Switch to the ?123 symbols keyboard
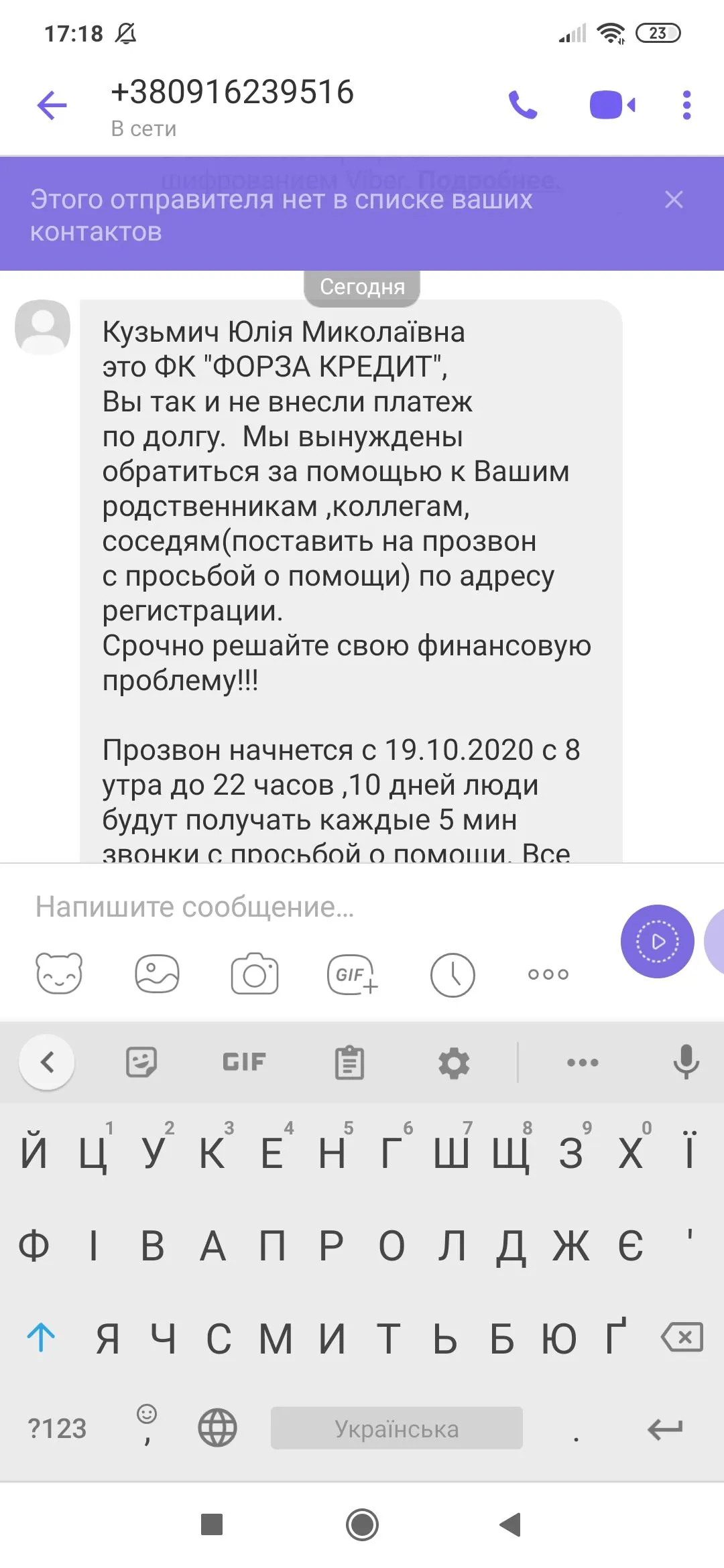Screen dimensions: 724x1568 click(x=58, y=1429)
